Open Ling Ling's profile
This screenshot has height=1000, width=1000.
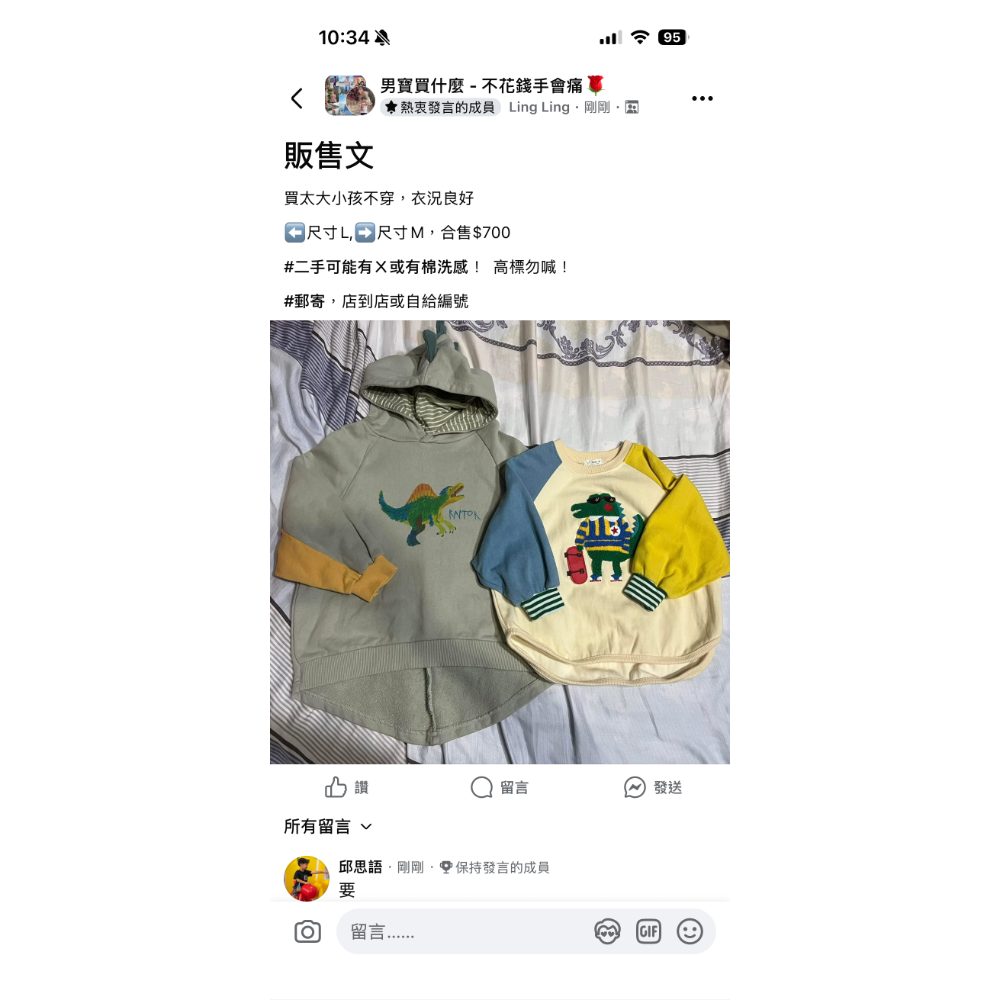point(539,107)
